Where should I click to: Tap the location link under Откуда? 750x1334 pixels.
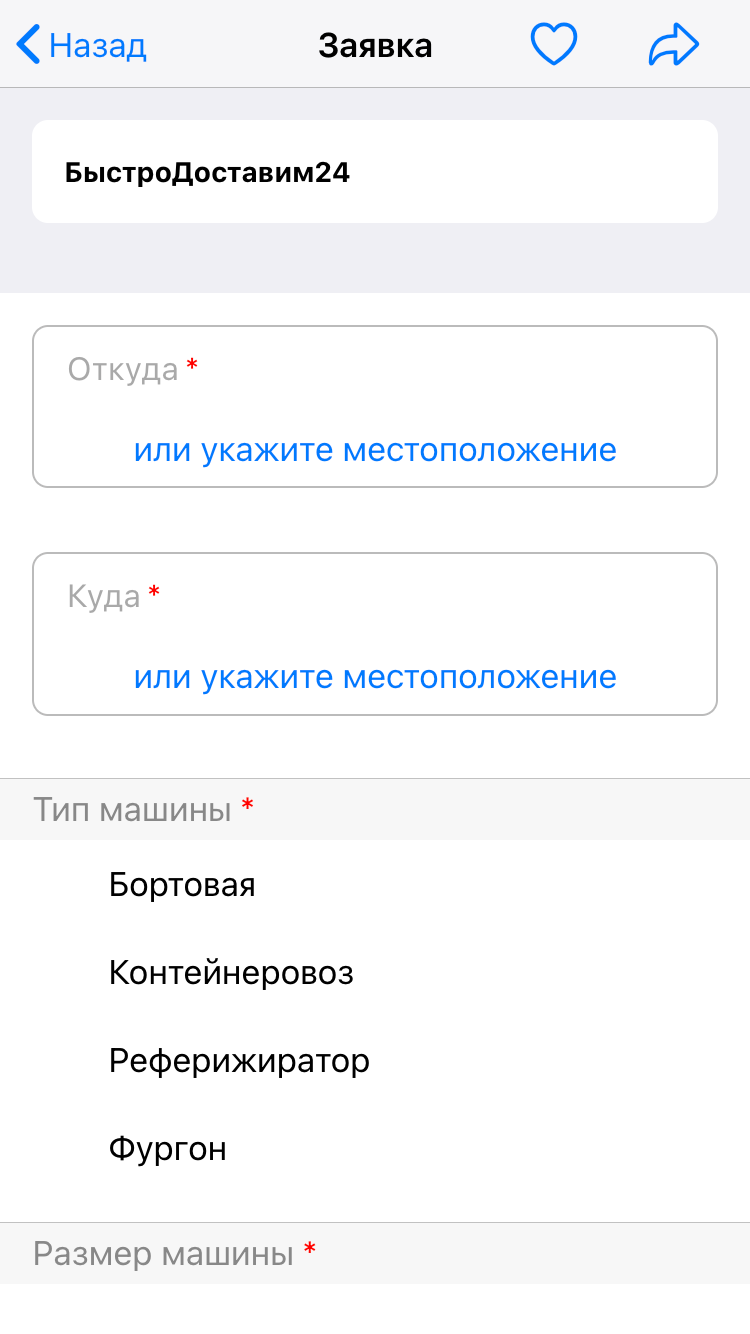(375, 450)
